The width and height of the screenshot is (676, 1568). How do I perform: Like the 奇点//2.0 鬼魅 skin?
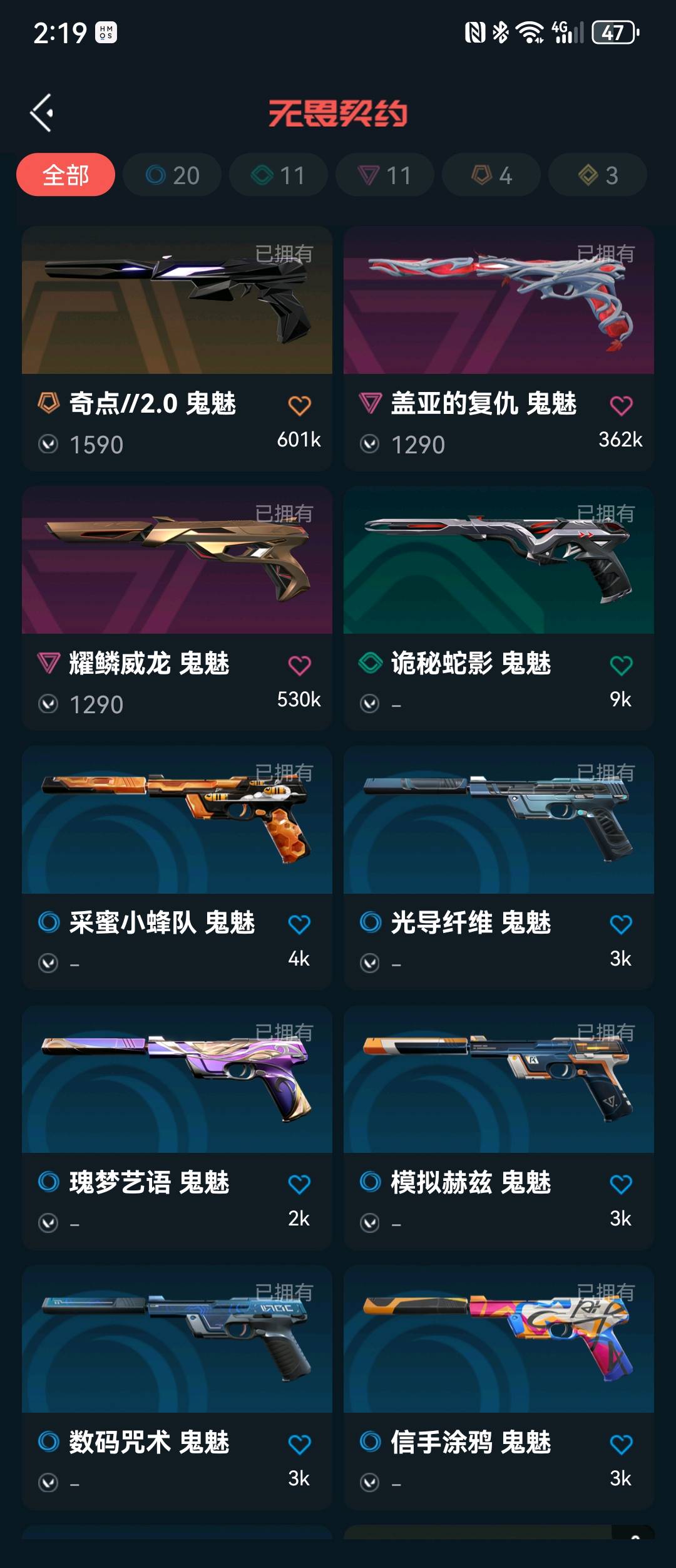click(299, 406)
